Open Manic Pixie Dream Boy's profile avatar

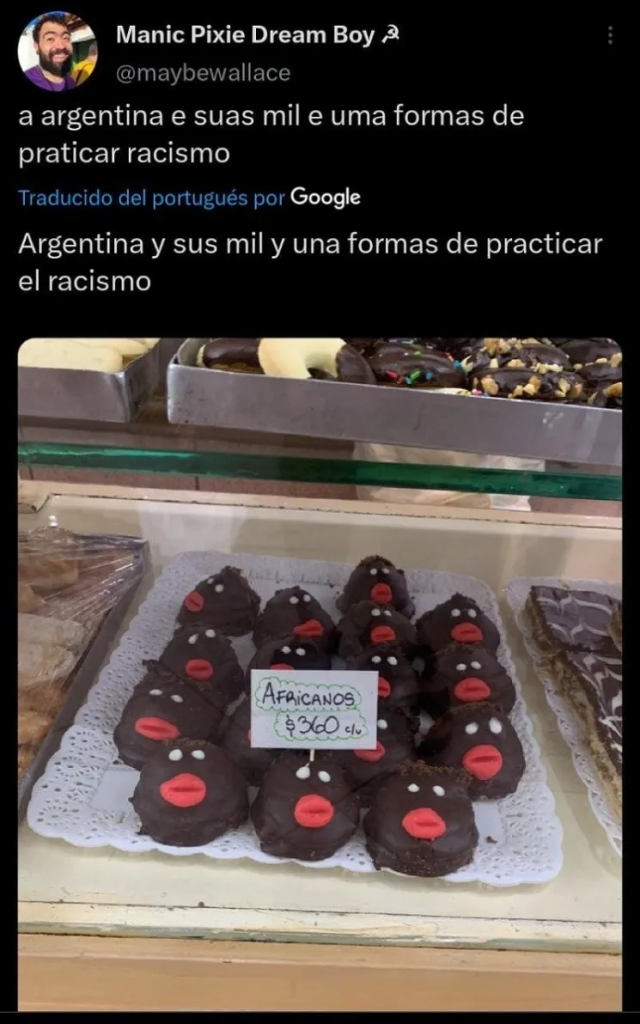coord(57,52)
